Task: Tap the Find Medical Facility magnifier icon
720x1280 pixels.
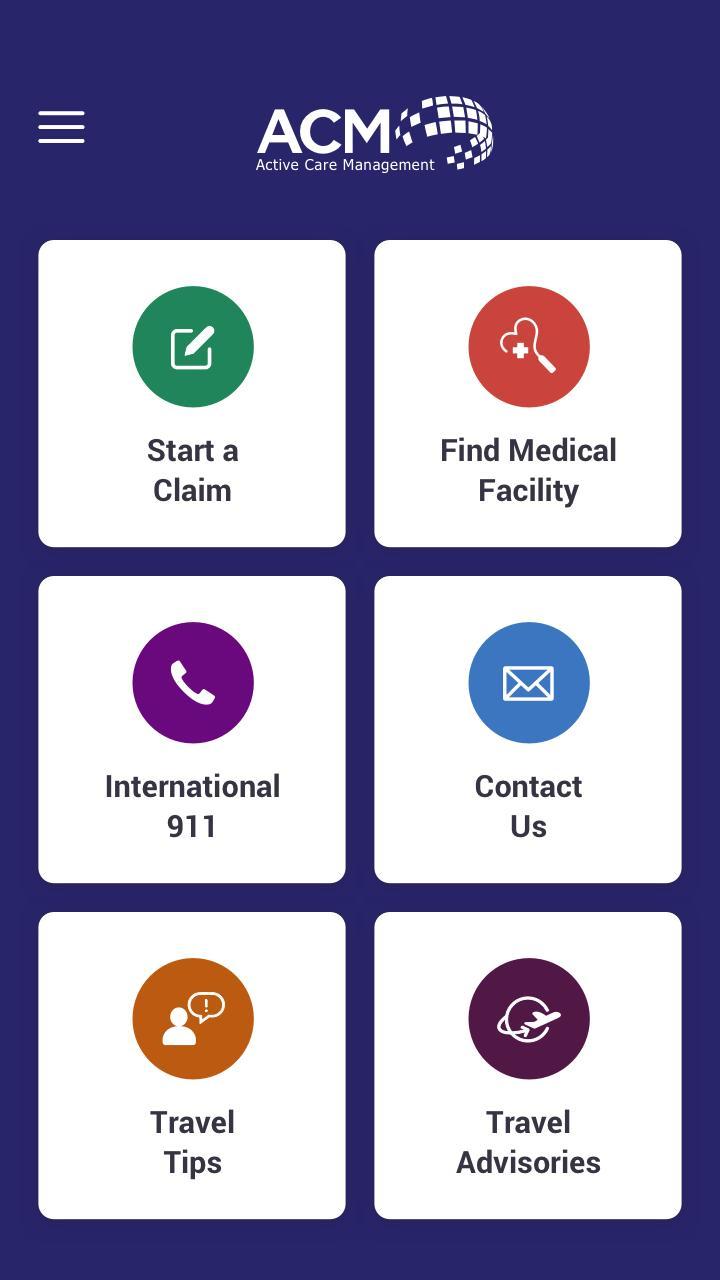Action: [529, 346]
